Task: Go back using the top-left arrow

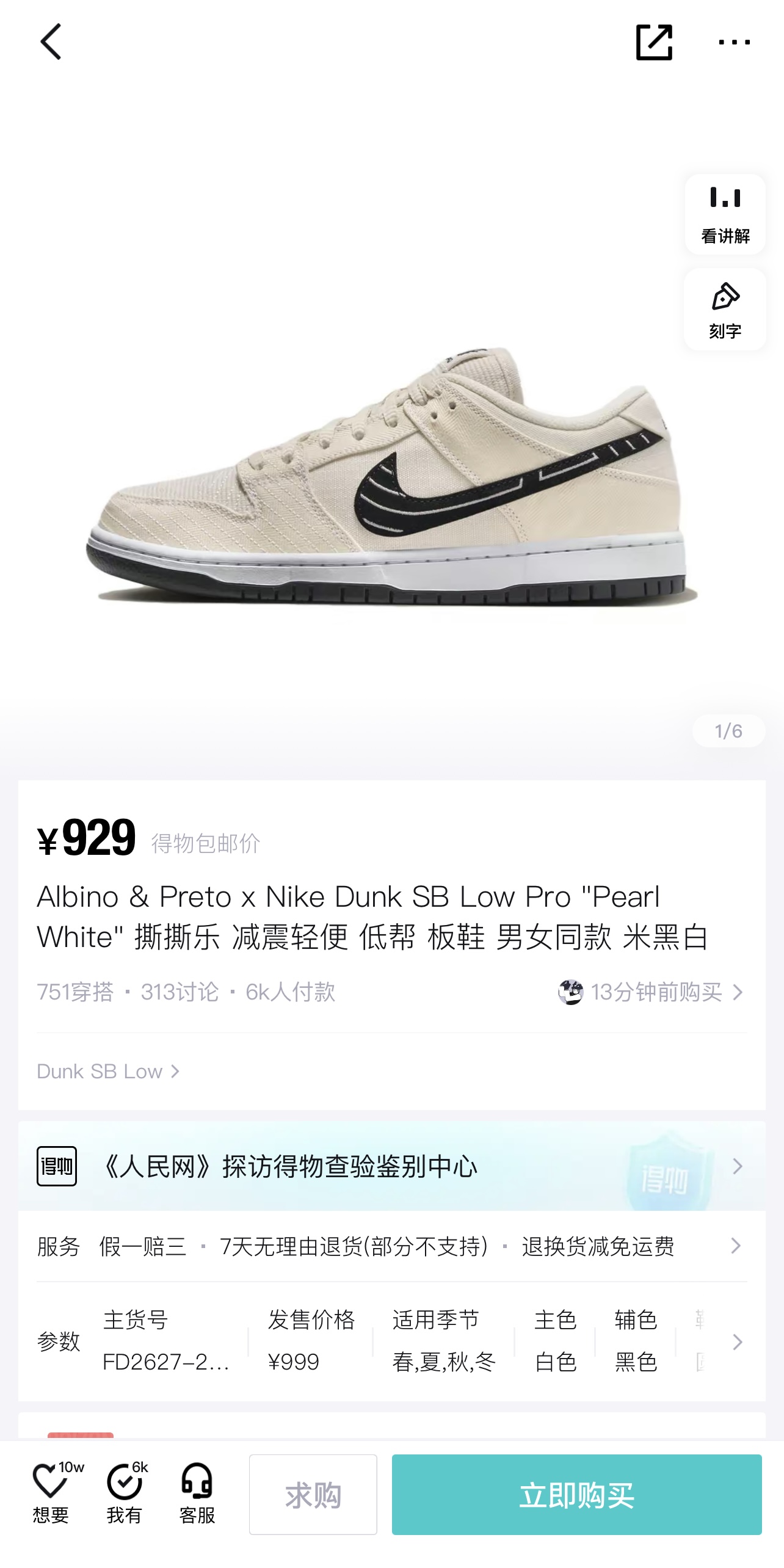Action: click(51, 42)
